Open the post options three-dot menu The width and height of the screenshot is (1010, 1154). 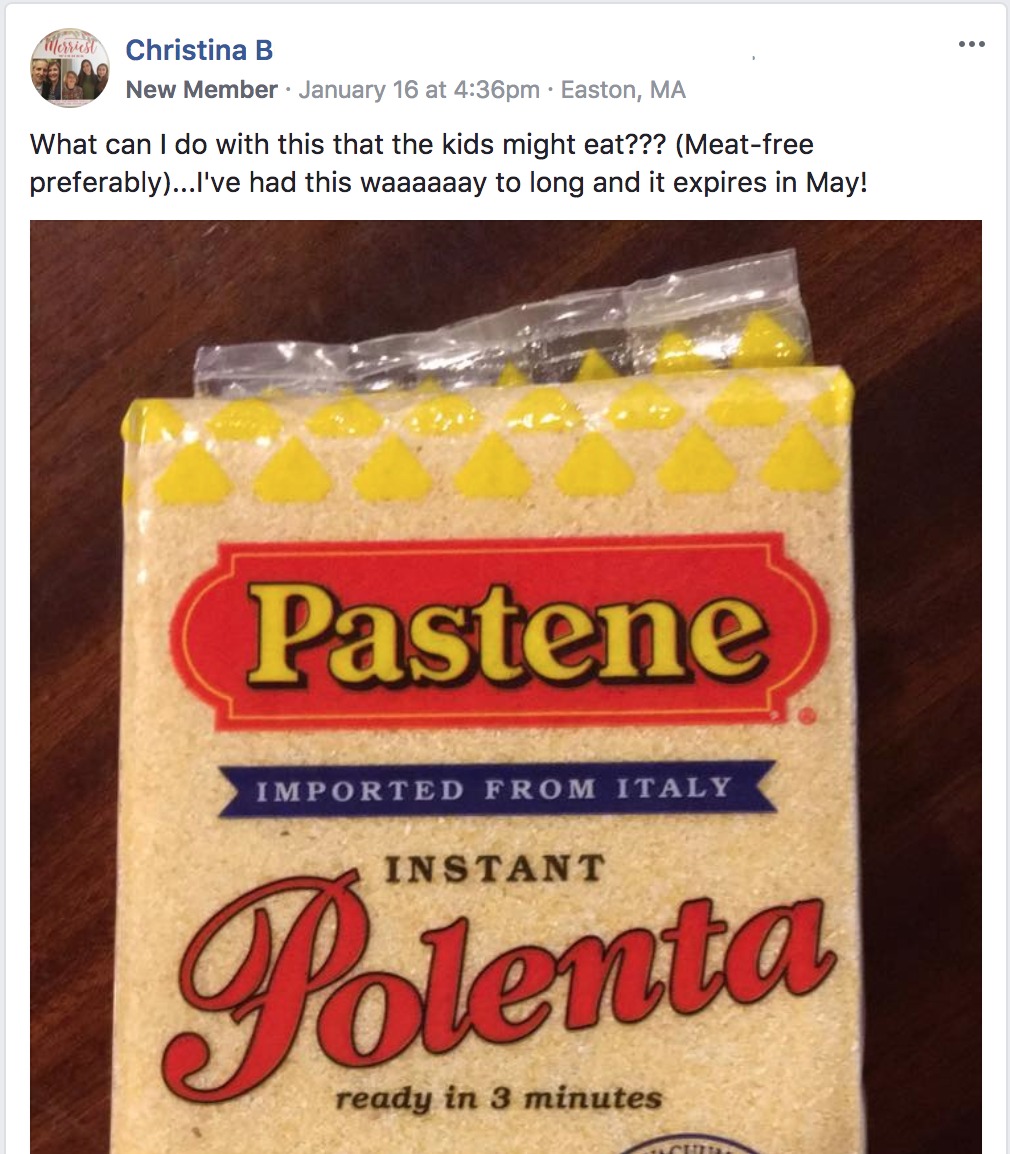pyautogui.click(x=971, y=45)
